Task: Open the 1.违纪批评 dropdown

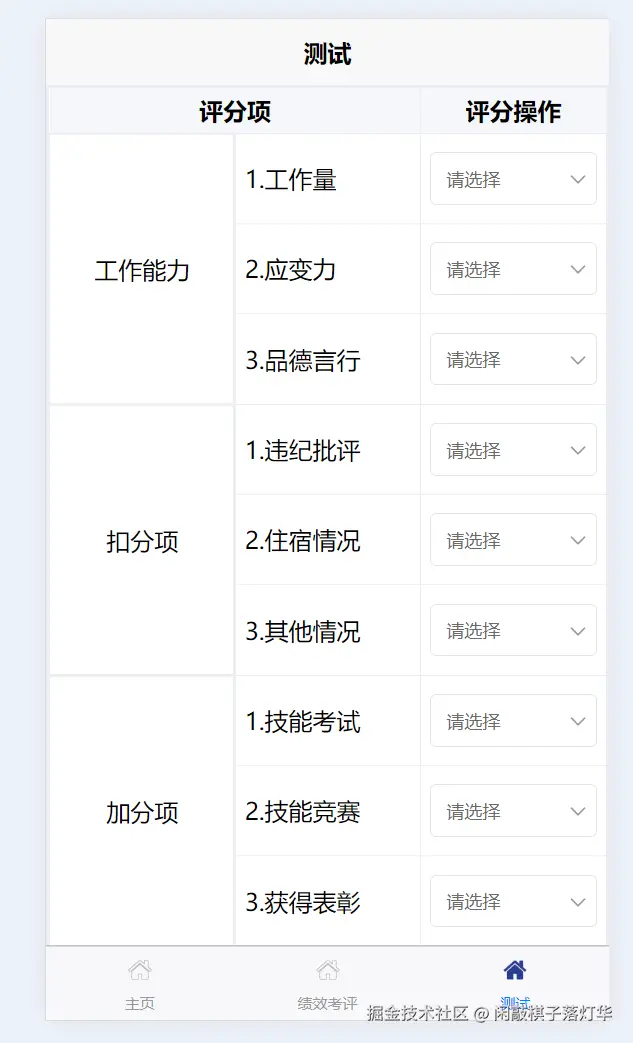Action: (513, 450)
